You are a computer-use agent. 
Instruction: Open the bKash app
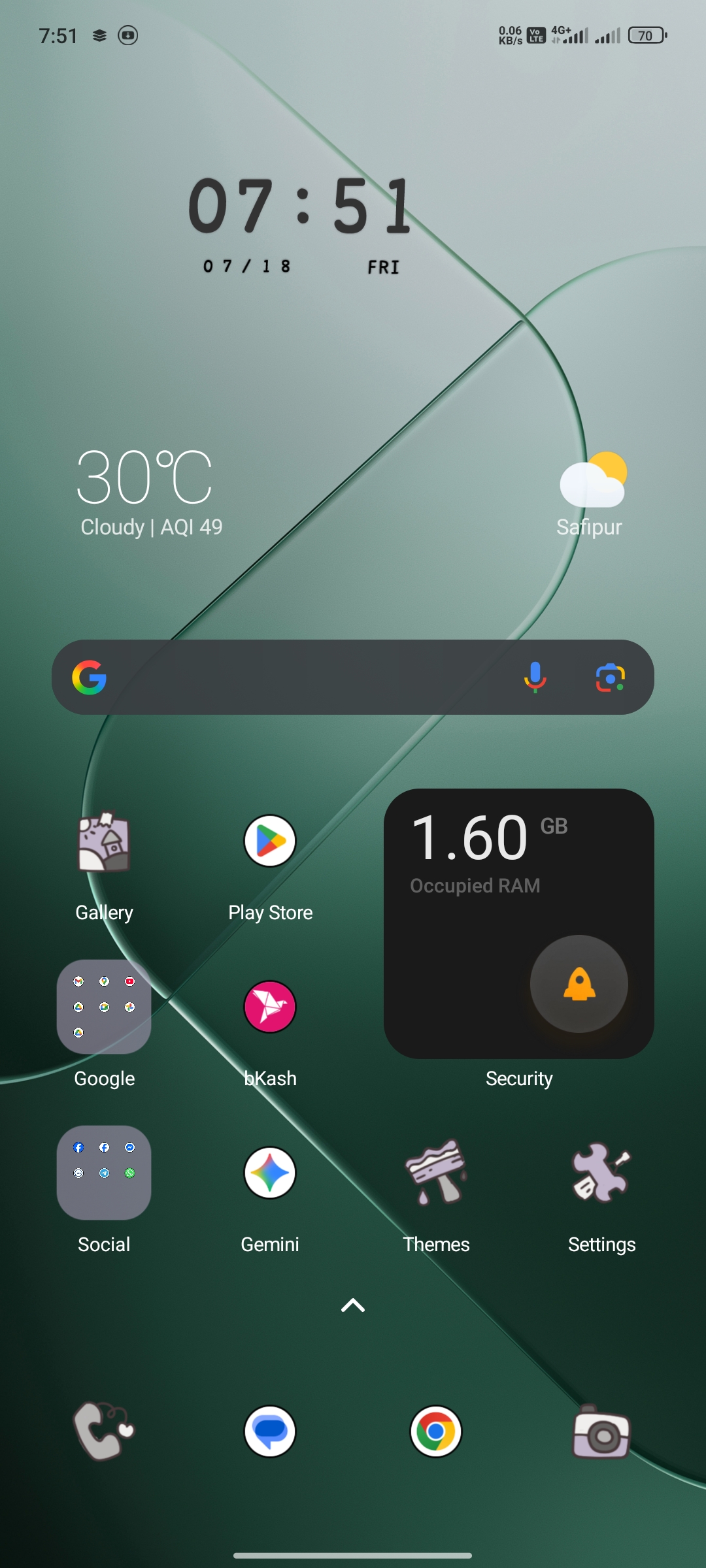click(x=270, y=1007)
